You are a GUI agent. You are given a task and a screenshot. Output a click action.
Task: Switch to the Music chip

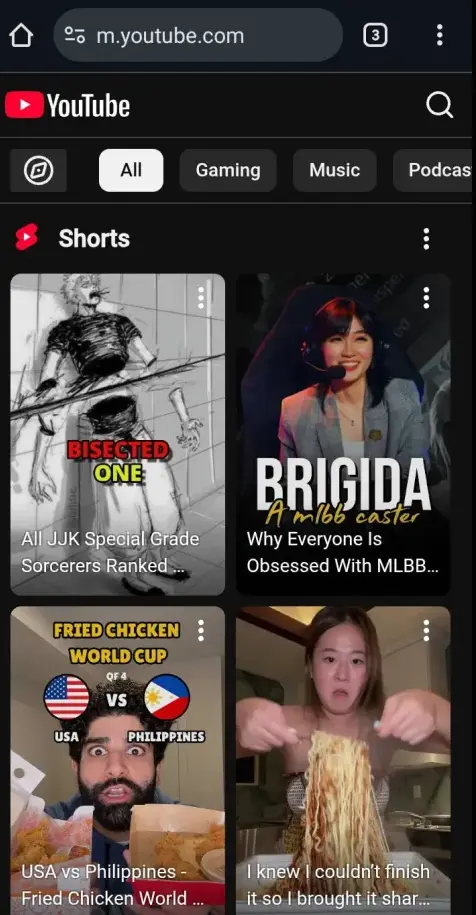pyautogui.click(x=335, y=170)
